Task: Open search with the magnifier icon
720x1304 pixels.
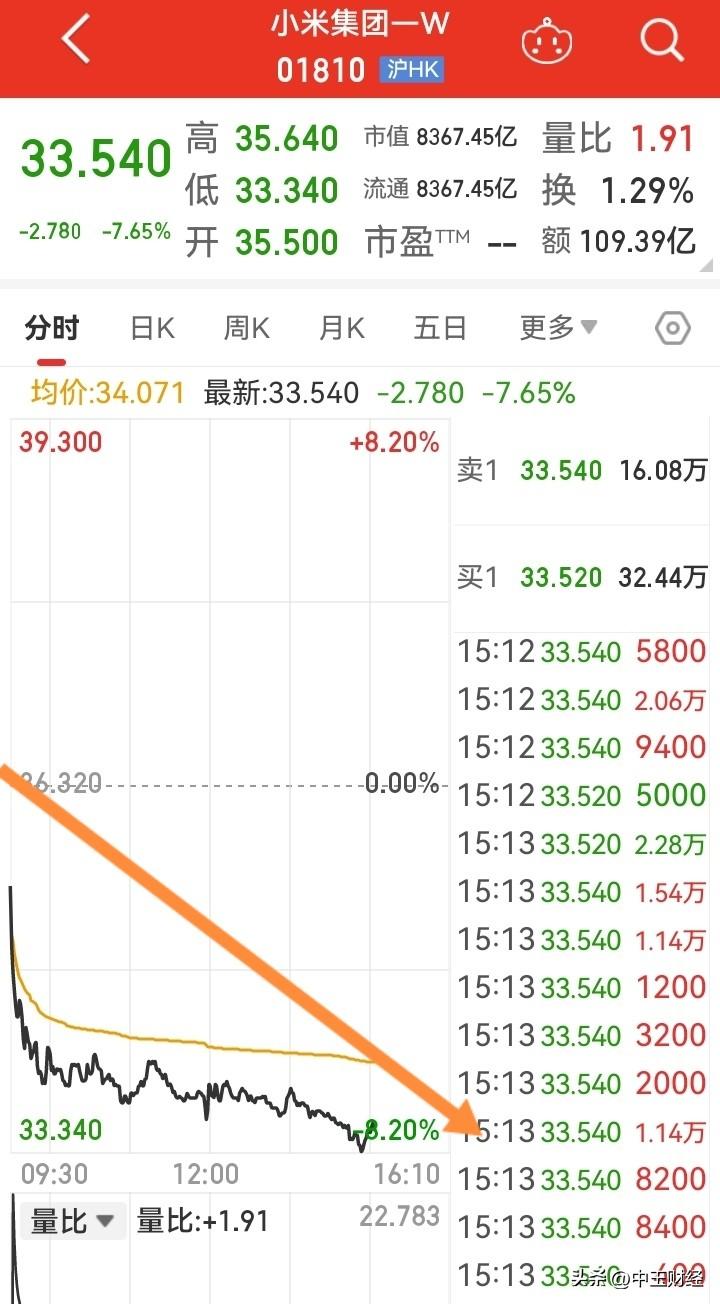Action: (661, 40)
